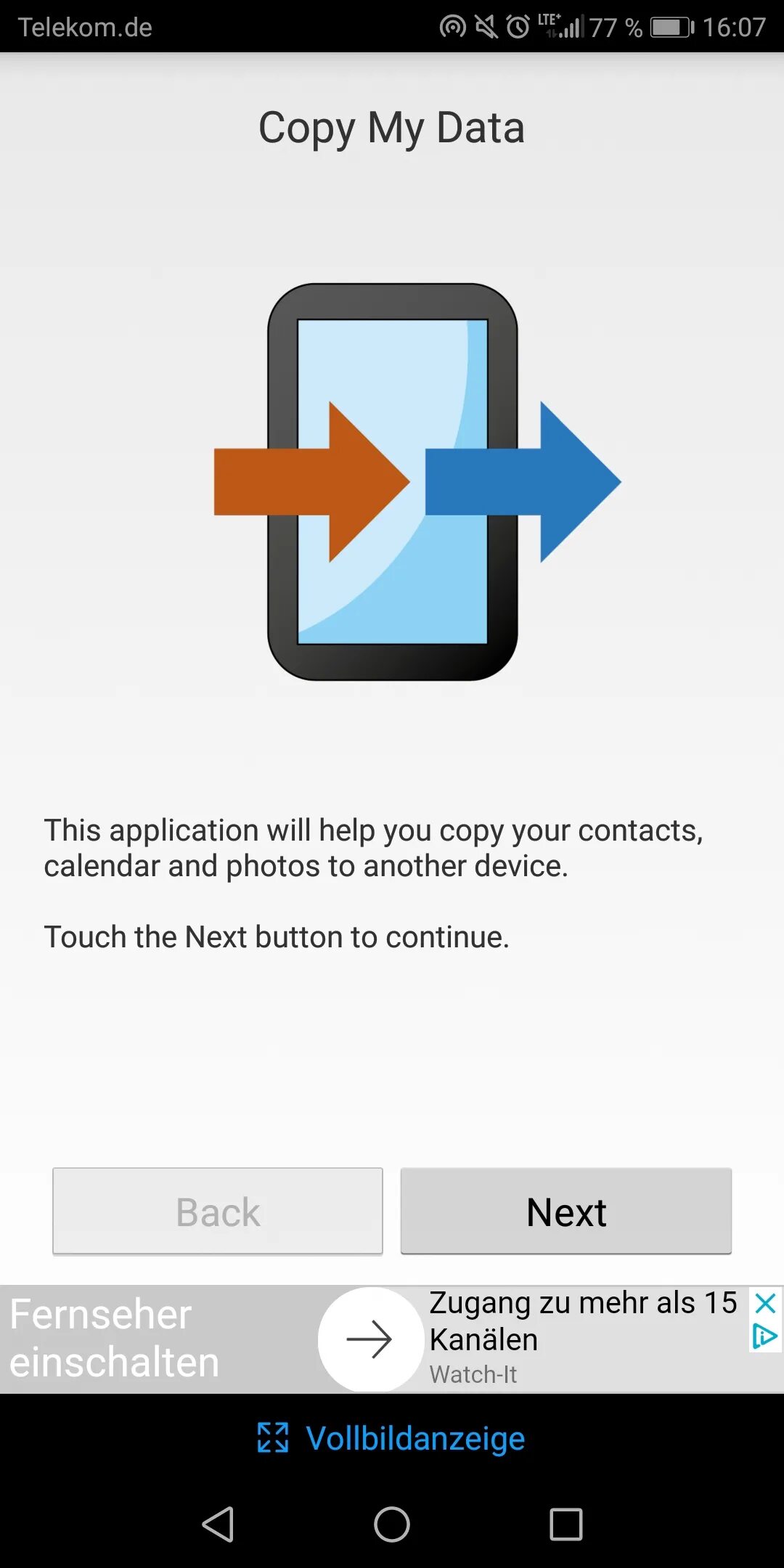Go back with the system back button

coord(218,1524)
